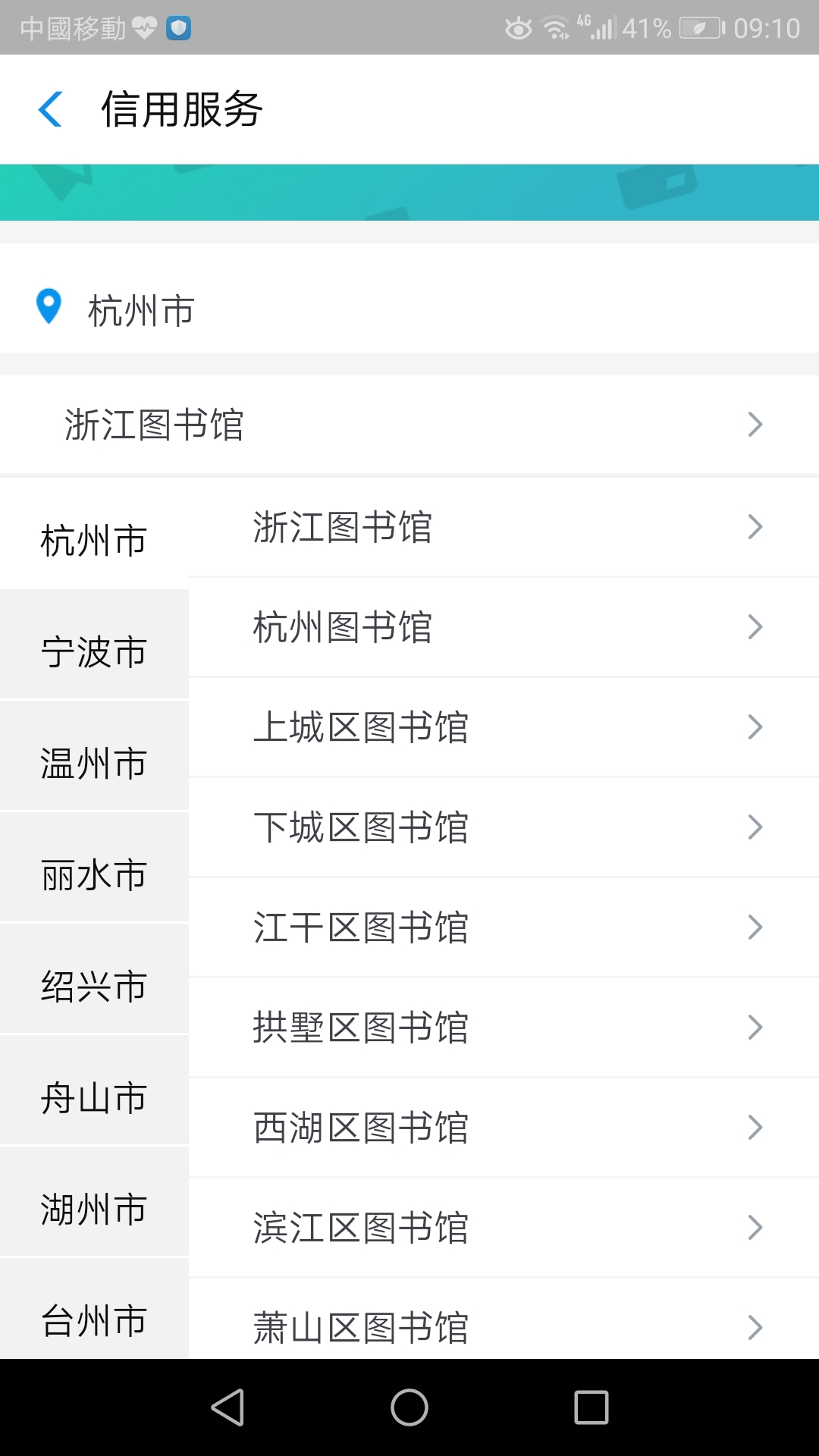Tap the 杭州市 location selector
This screenshot has width=819, height=1456.
coord(141,311)
